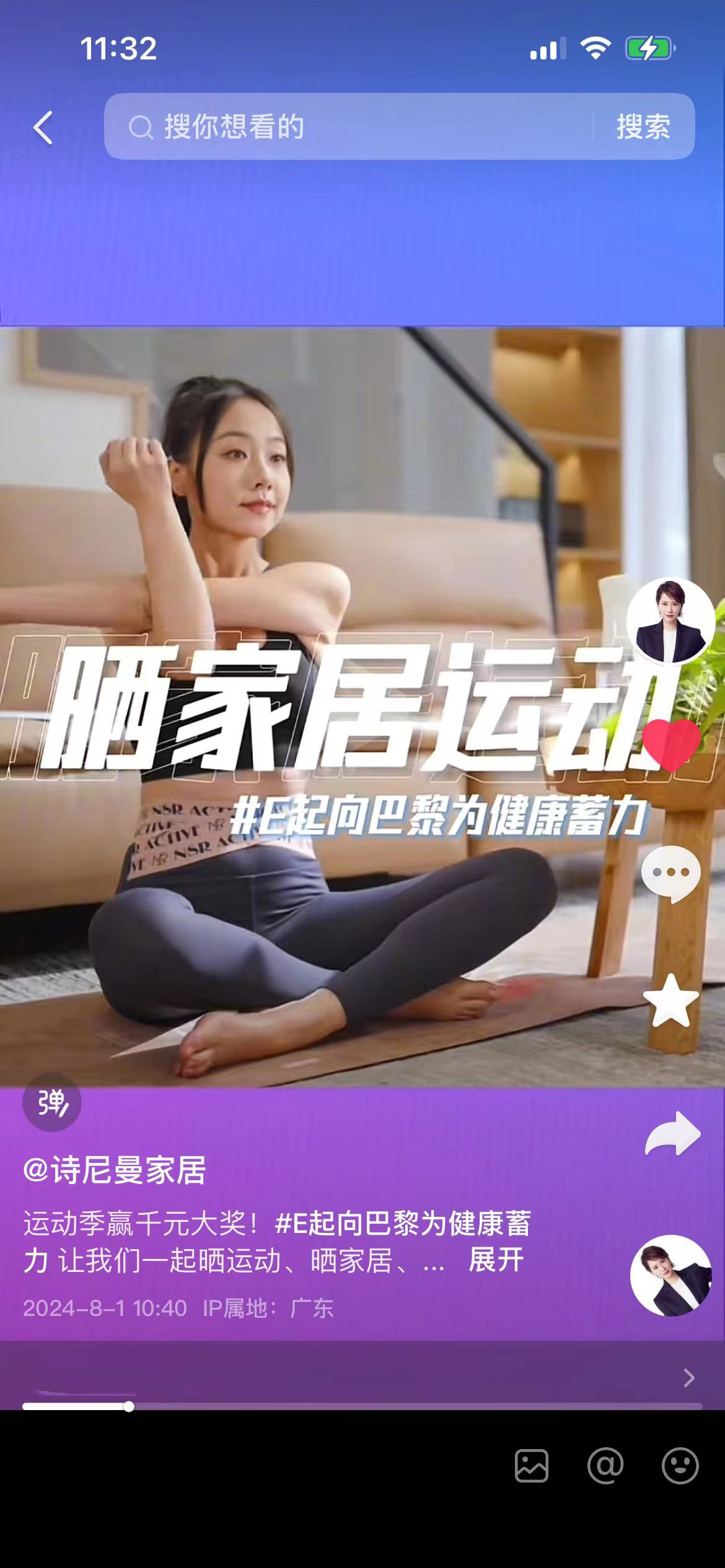Go back using the back arrow
This screenshot has width=725, height=1568.
(43, 128)
